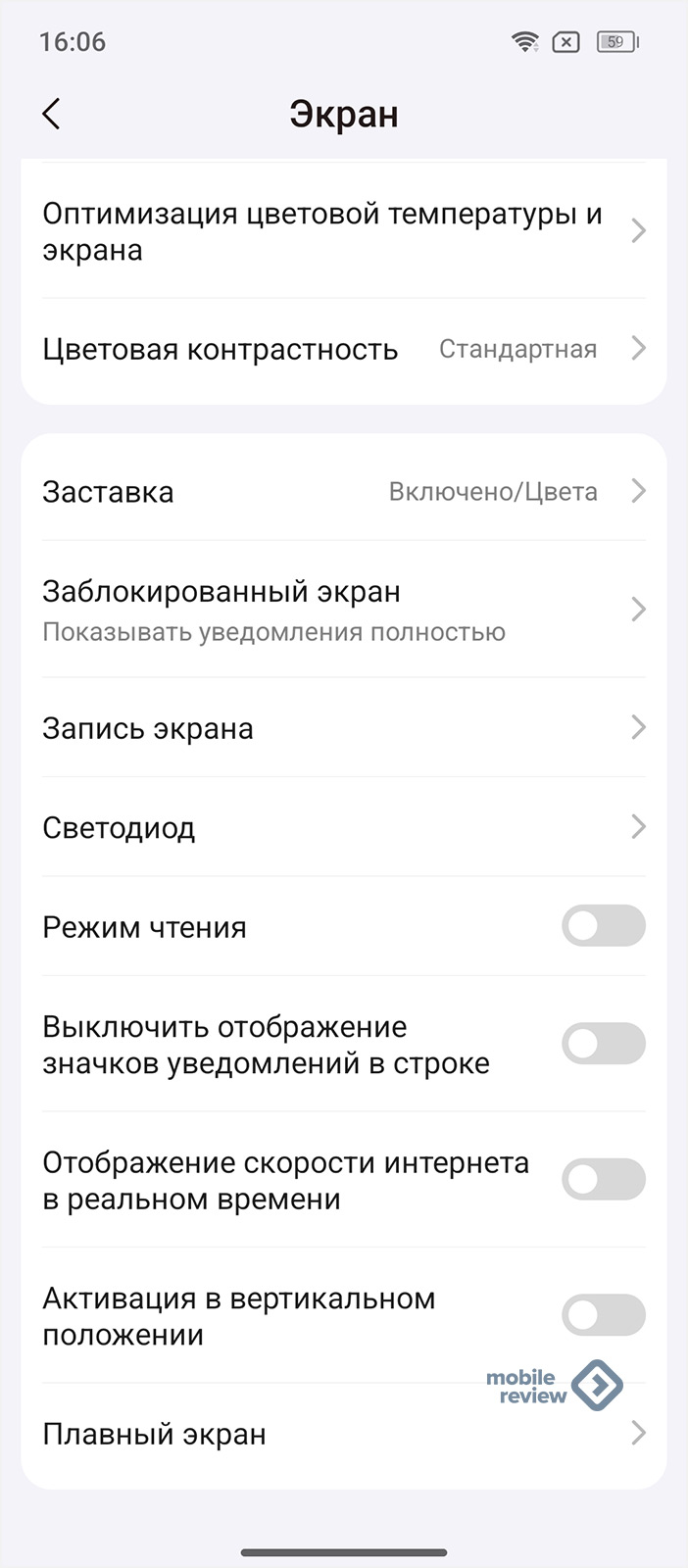688x1568 pixels.
Task: Go back from the Экран settings
Action: click(52, 114)
